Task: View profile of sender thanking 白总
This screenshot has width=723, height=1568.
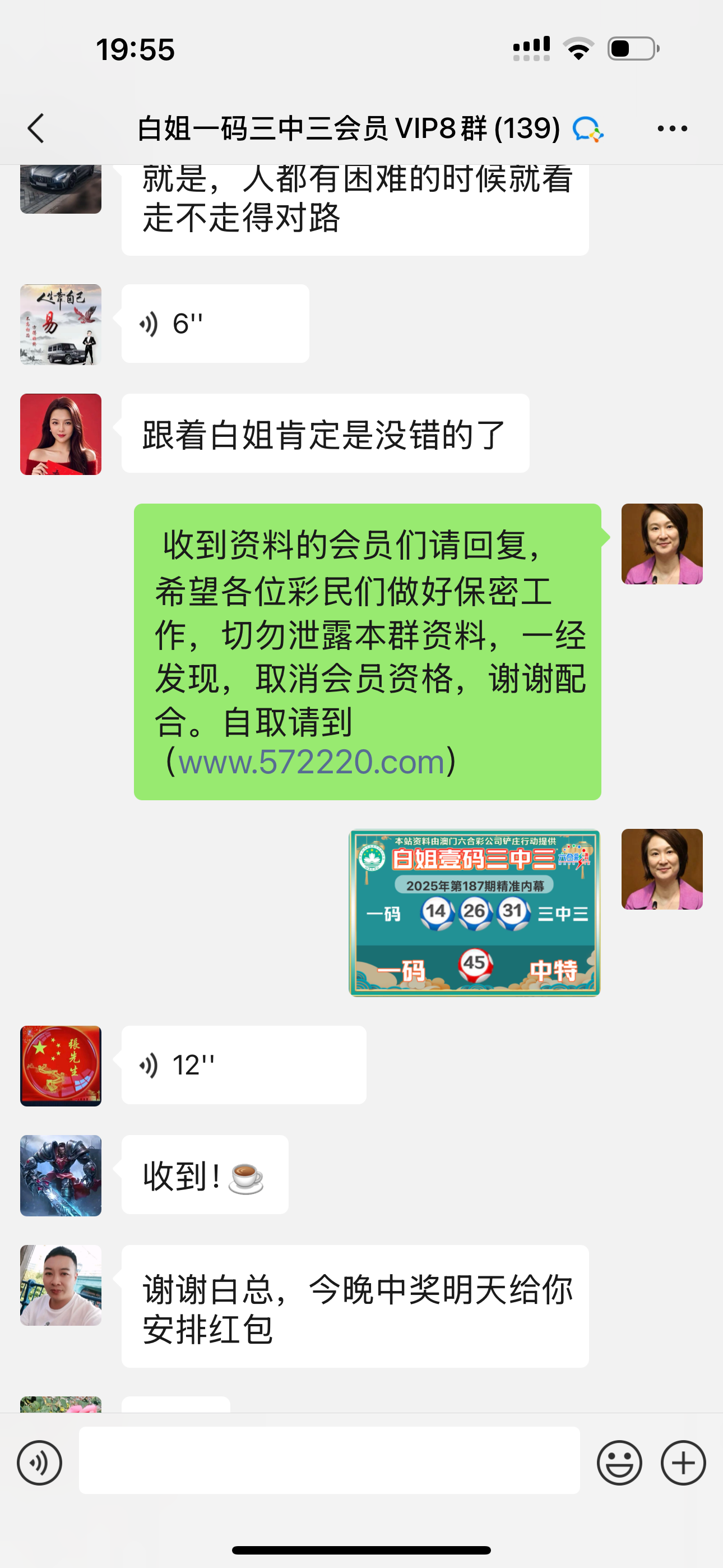Action: pos(61,1285)
